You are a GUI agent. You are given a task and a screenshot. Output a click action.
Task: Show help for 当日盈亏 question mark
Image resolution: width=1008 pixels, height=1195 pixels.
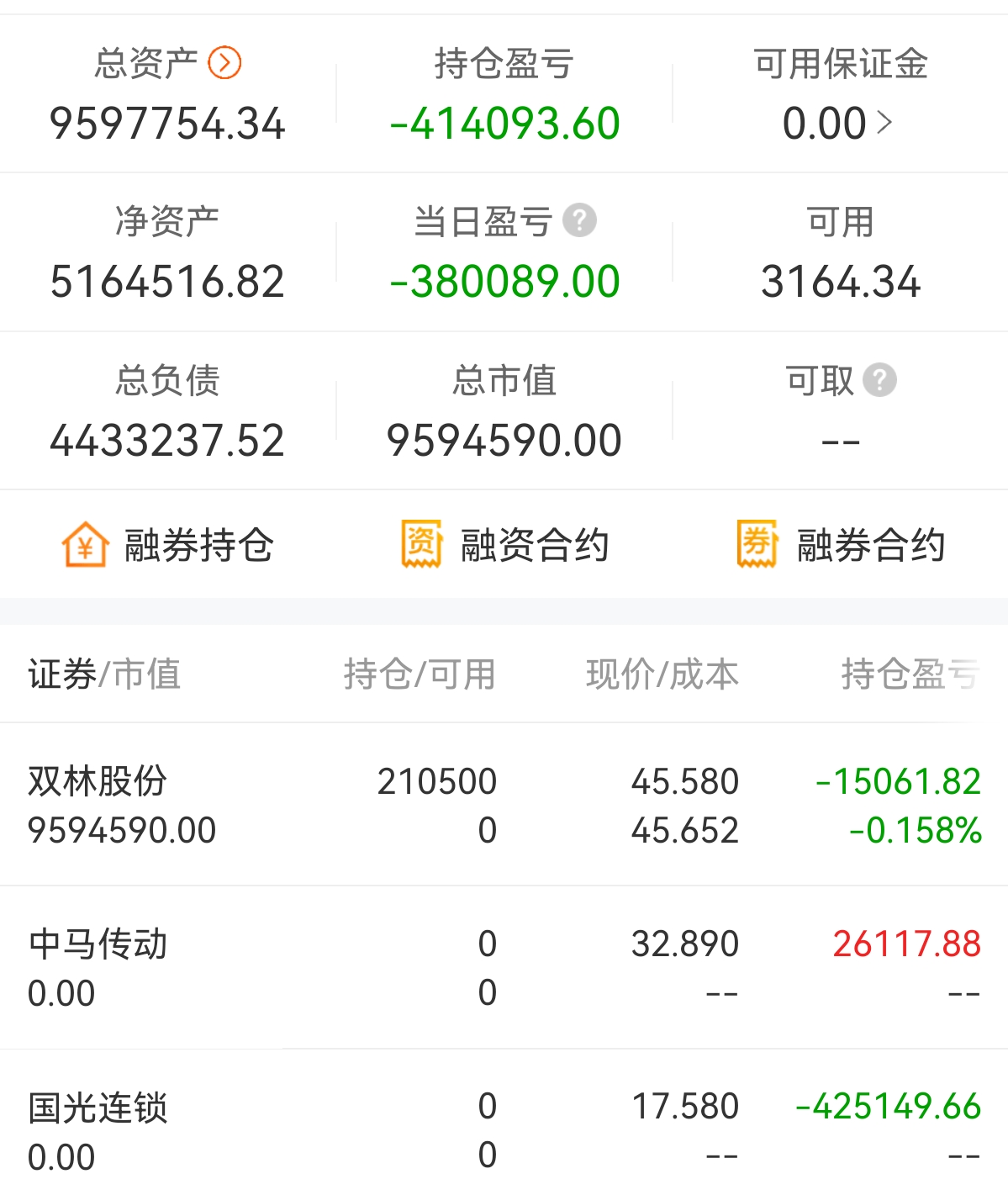pyautogui.click(x=579, y=221)
